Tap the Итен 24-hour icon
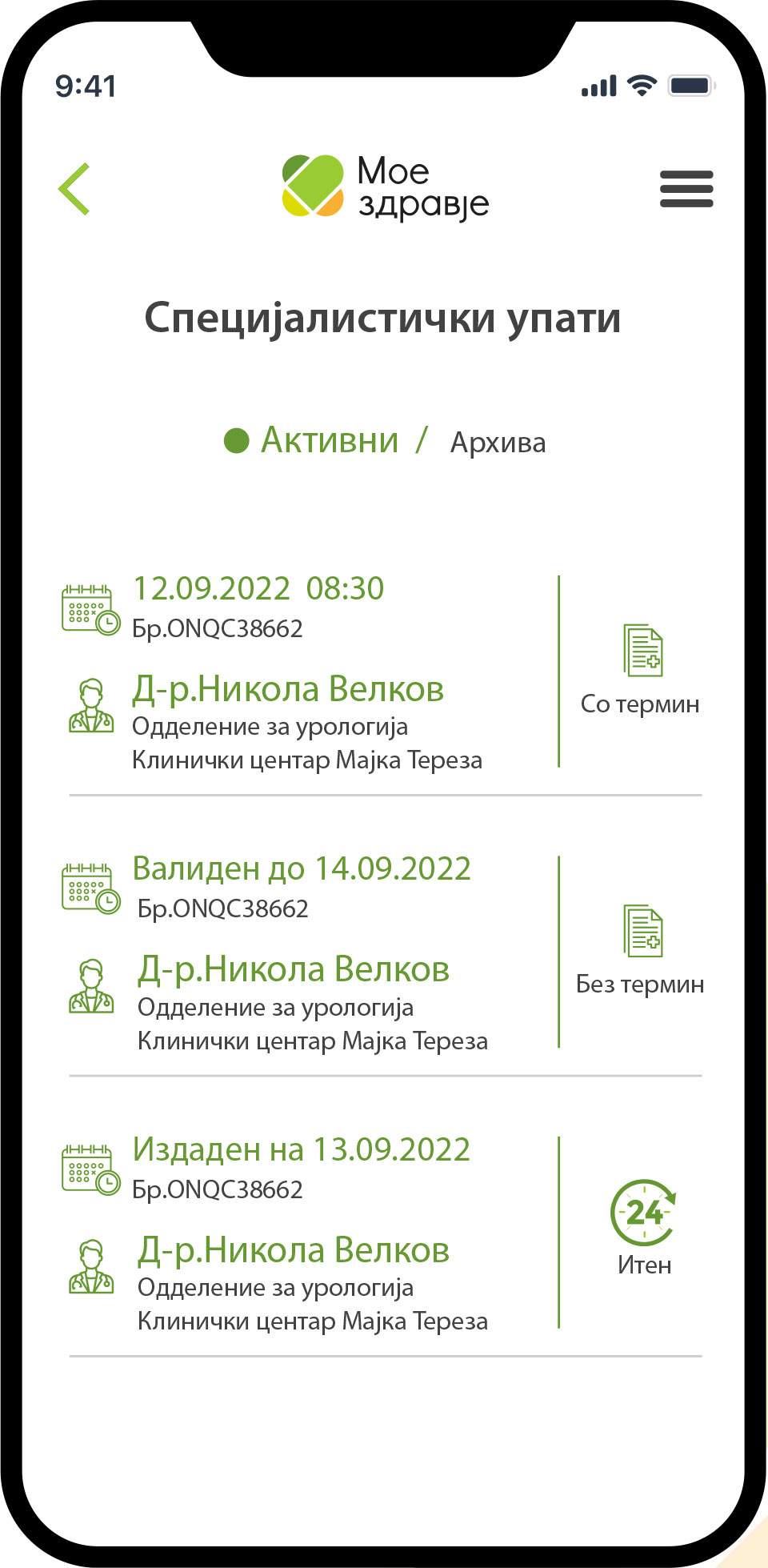This screenshot has height=1568, width=768. [643, 1212]
